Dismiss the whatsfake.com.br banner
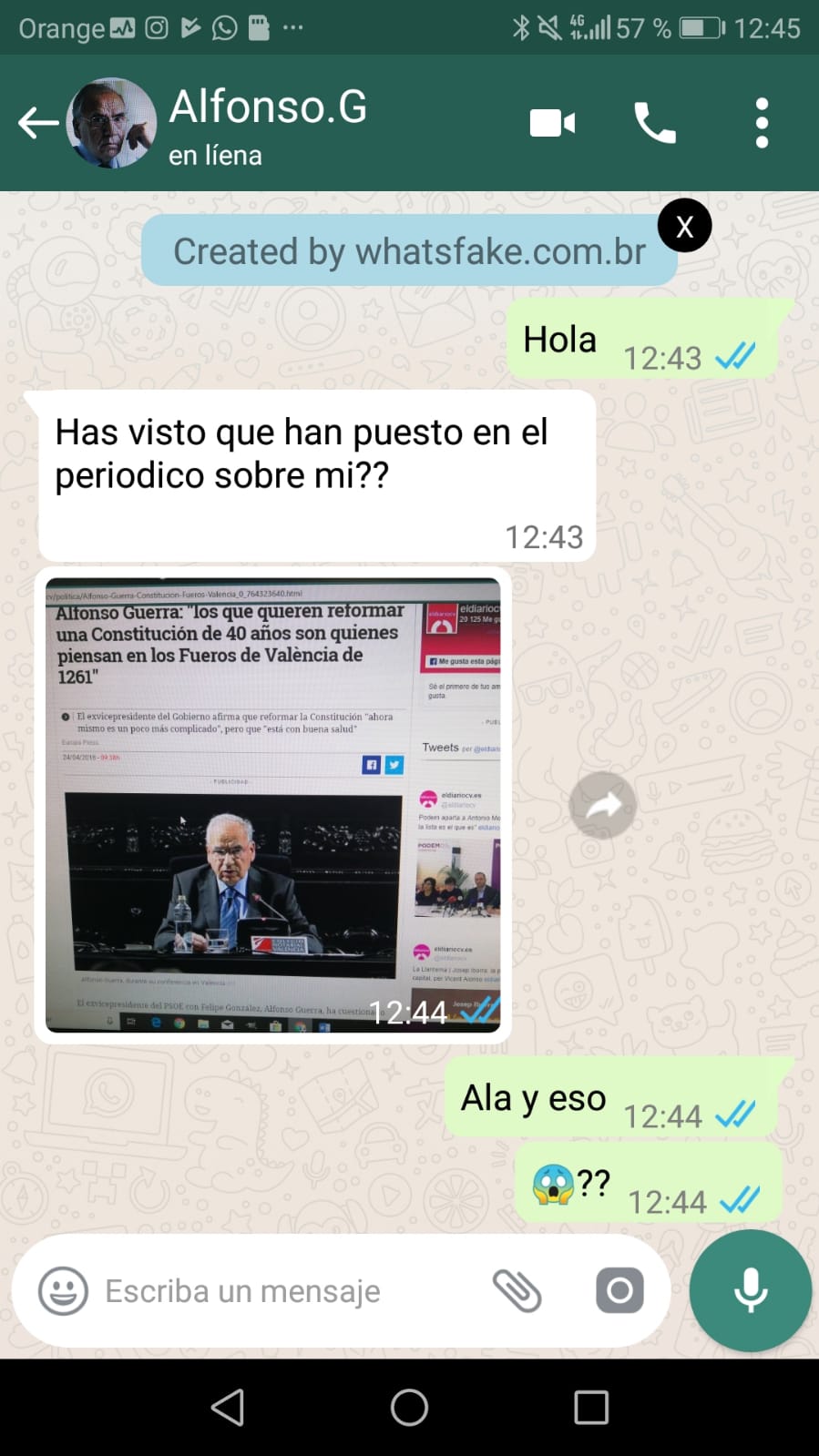The height and width of the screenshot is (1456, 819). 684,226
